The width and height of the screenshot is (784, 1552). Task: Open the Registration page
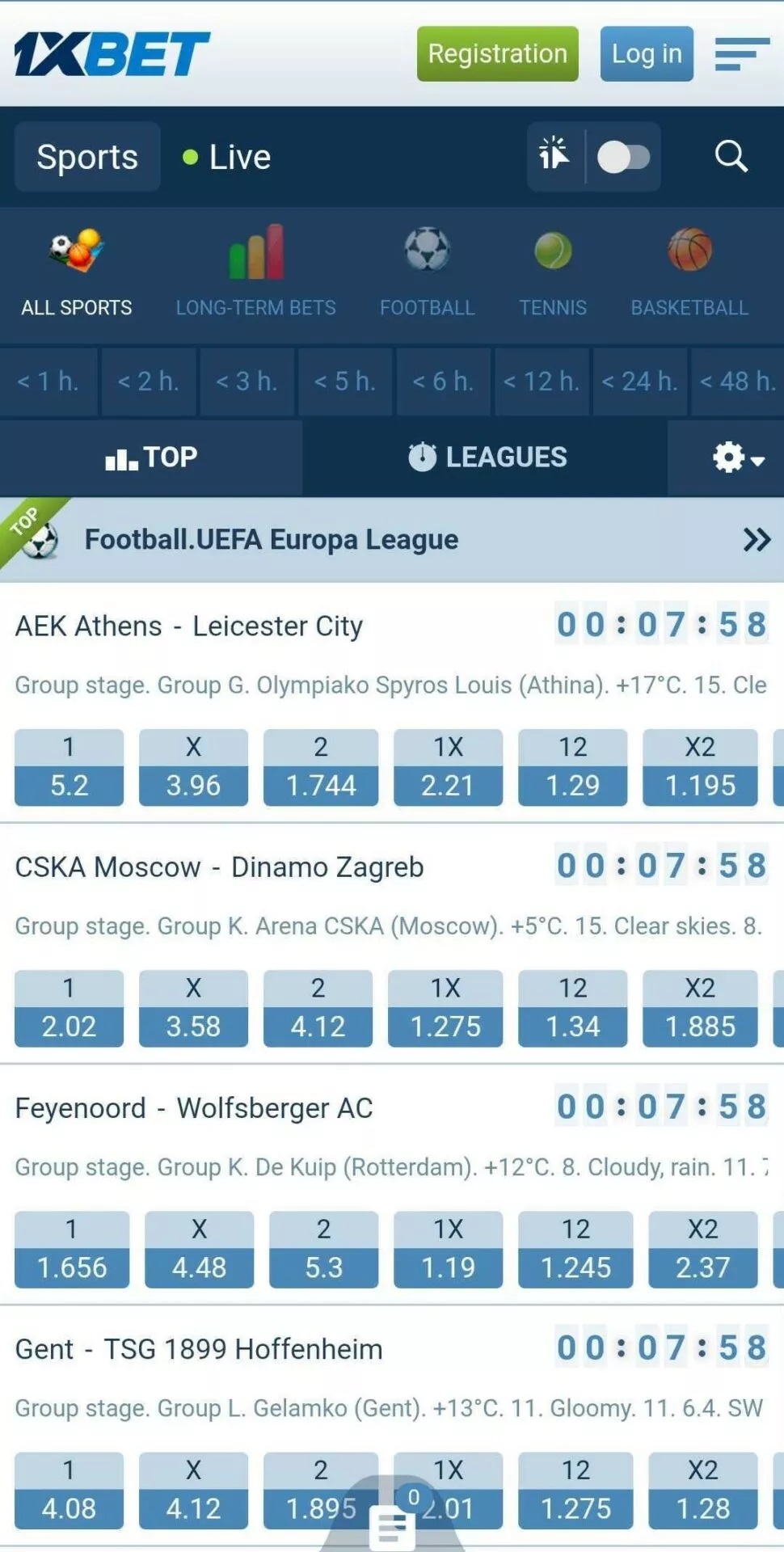coord(497,54)
